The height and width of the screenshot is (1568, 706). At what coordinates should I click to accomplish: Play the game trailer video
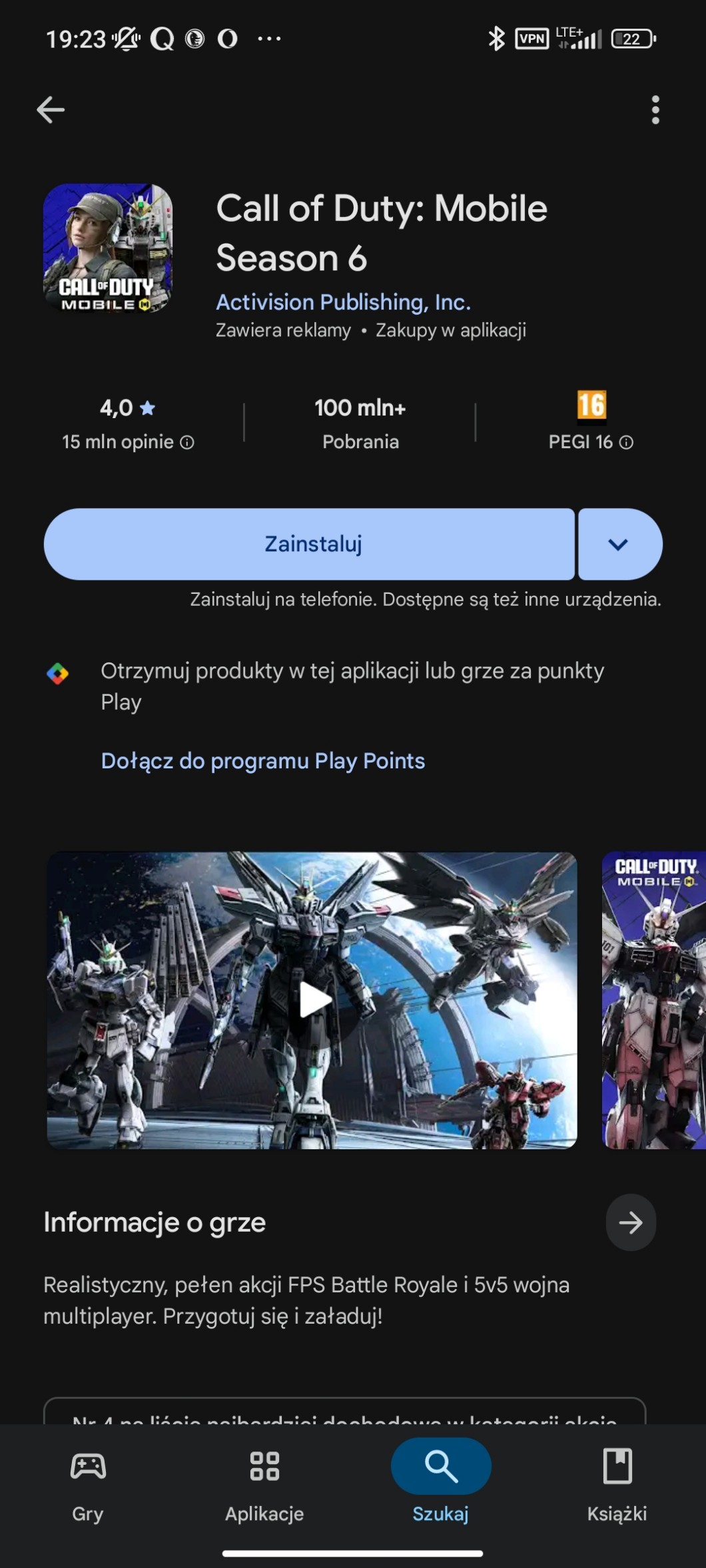pyautogui.click(x=312, y=1000)
